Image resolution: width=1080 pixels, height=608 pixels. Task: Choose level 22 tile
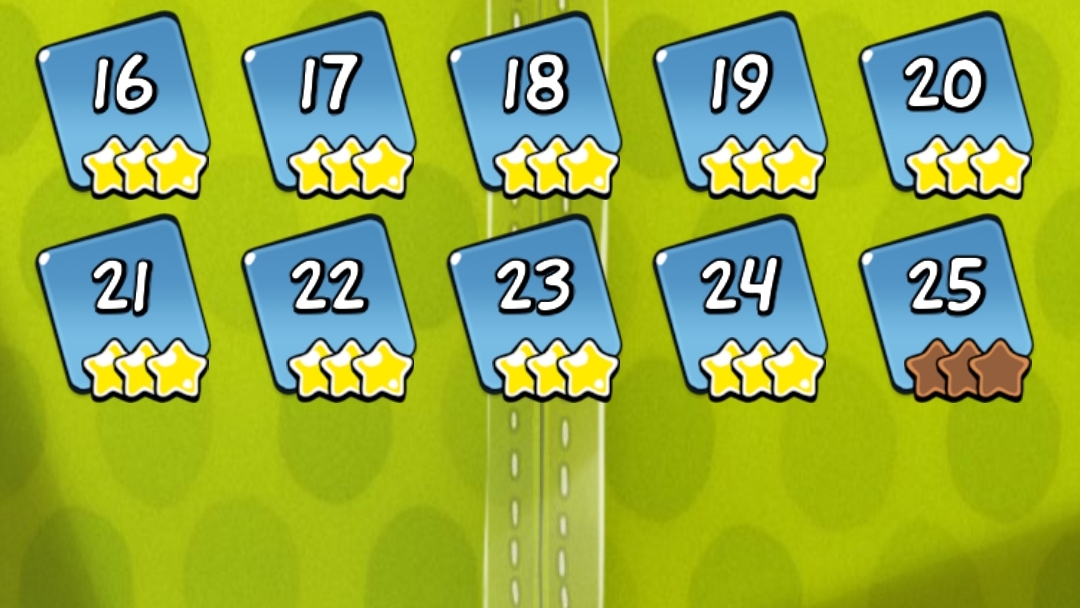(330, 308)
